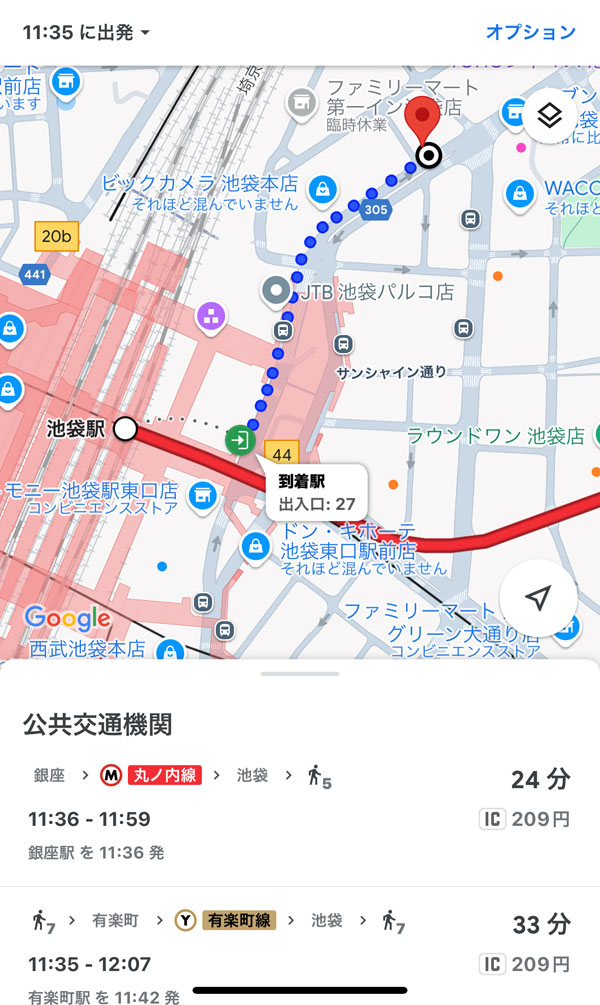
Task: Tap the 池袋駅 station marker
Action: pos(126,429)
